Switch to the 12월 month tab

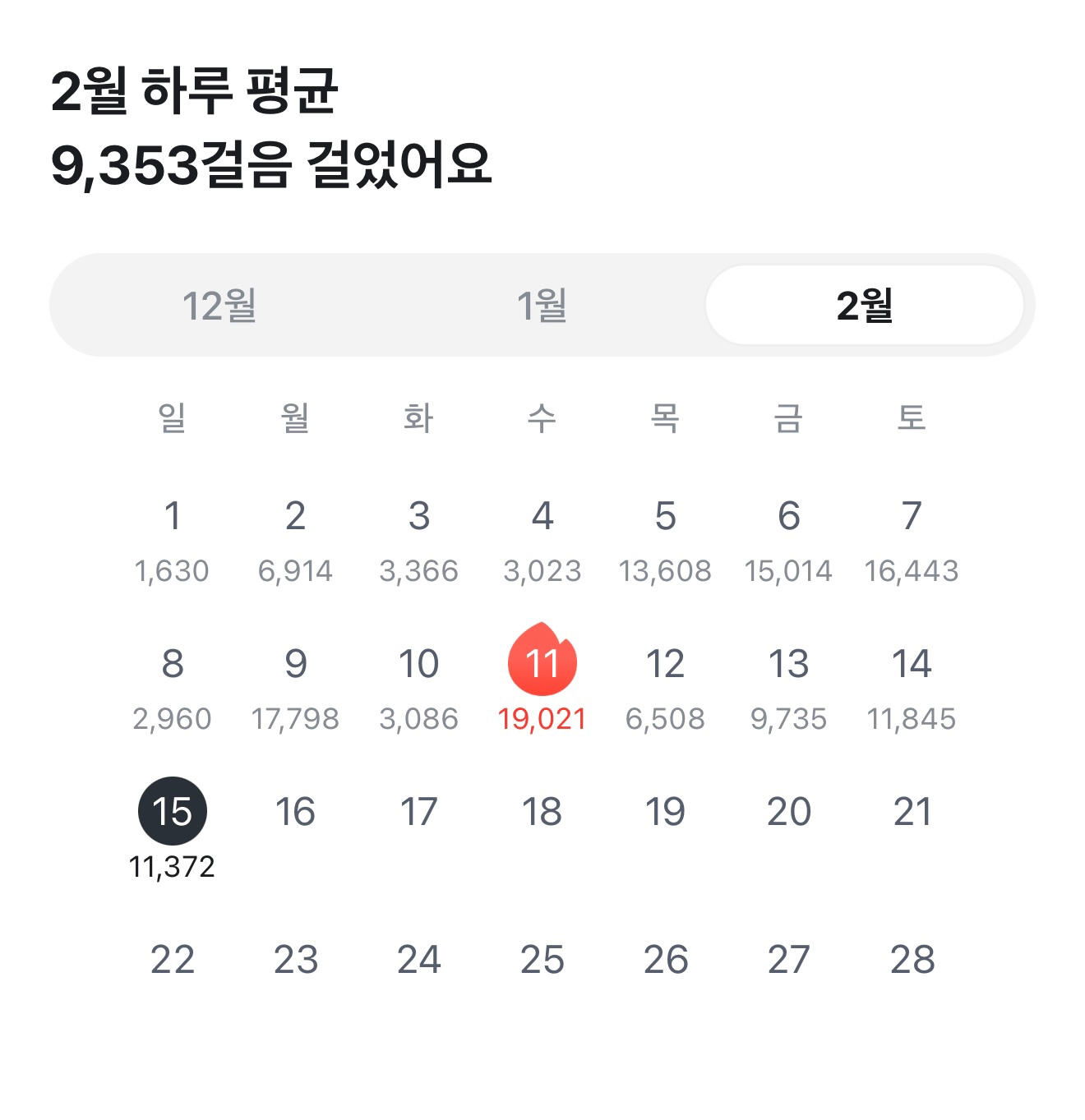click(219, 306)
